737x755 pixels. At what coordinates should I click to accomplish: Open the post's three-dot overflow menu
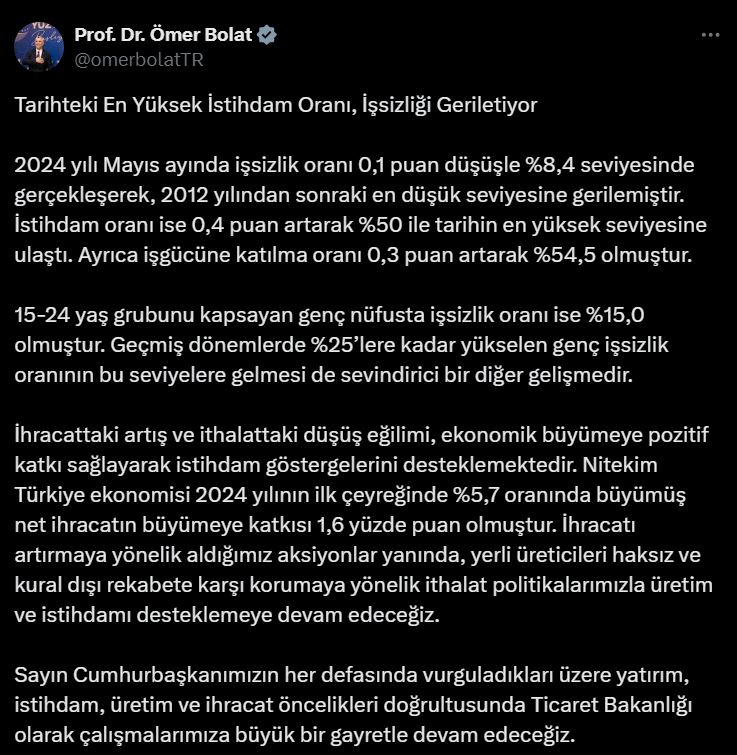(710, 34)
